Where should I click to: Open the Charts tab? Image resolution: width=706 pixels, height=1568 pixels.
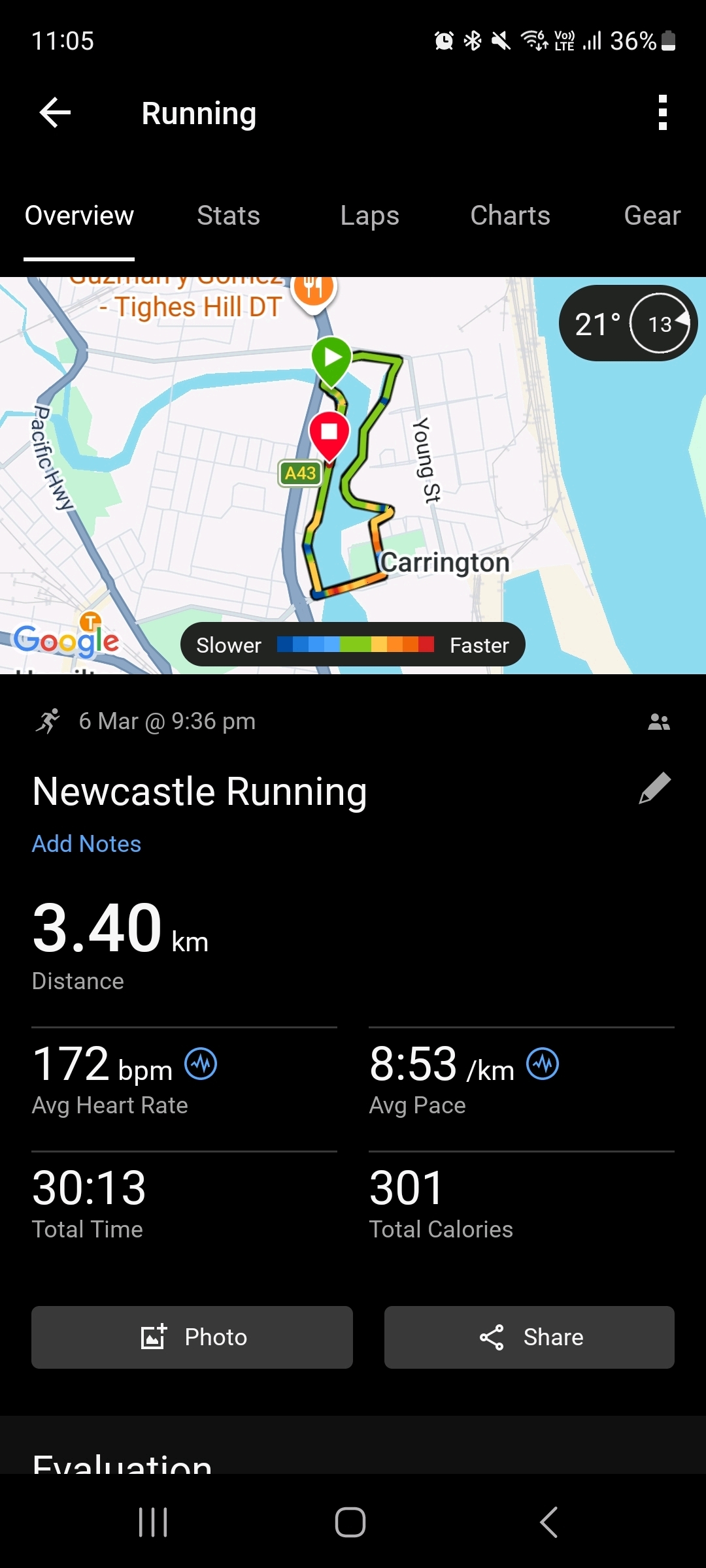[510, 216]
